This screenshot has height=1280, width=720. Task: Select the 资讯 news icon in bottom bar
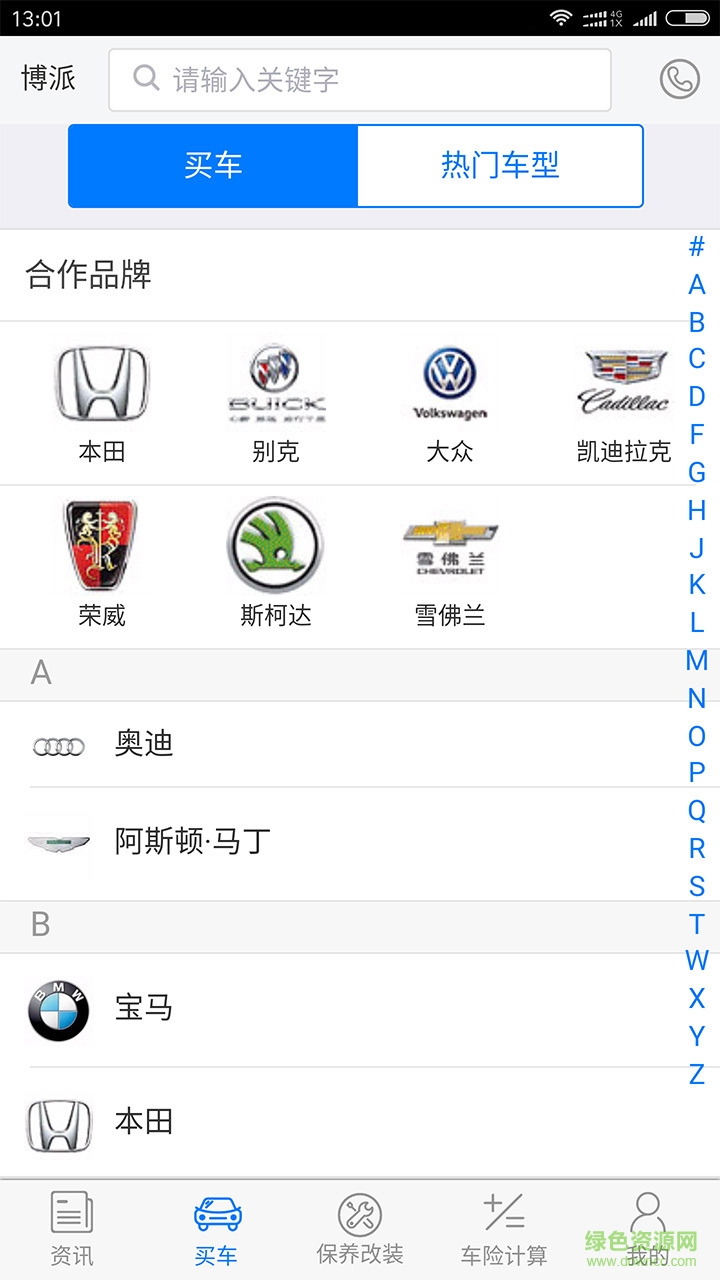70,1213
